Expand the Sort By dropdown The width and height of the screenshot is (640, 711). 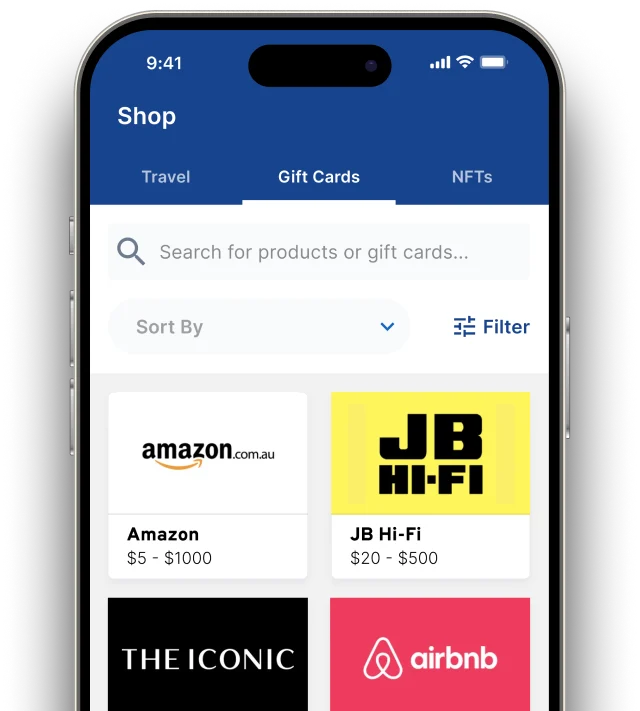[259, 327]
